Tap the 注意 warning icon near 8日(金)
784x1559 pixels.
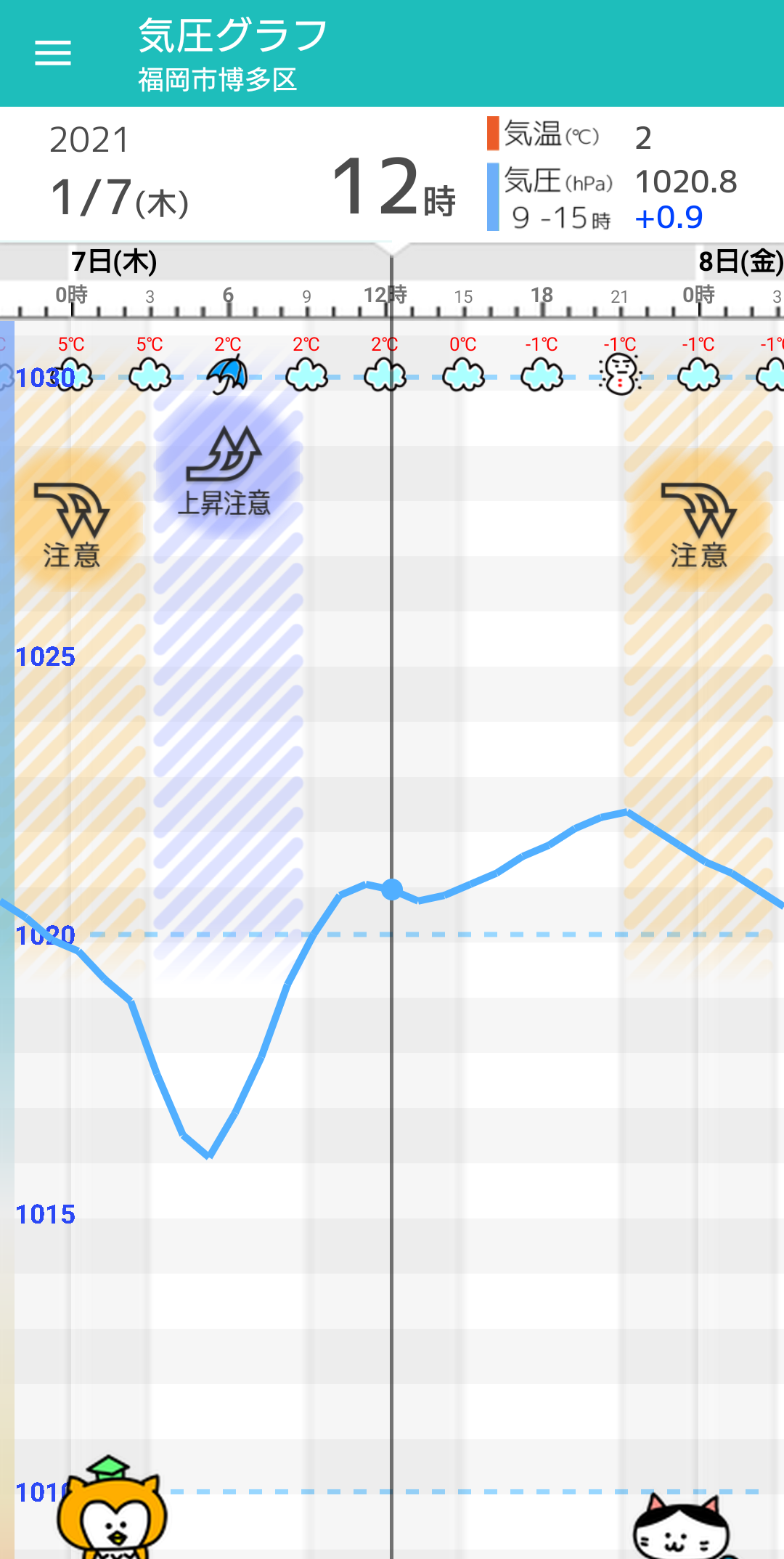click(x=698, y=523)
